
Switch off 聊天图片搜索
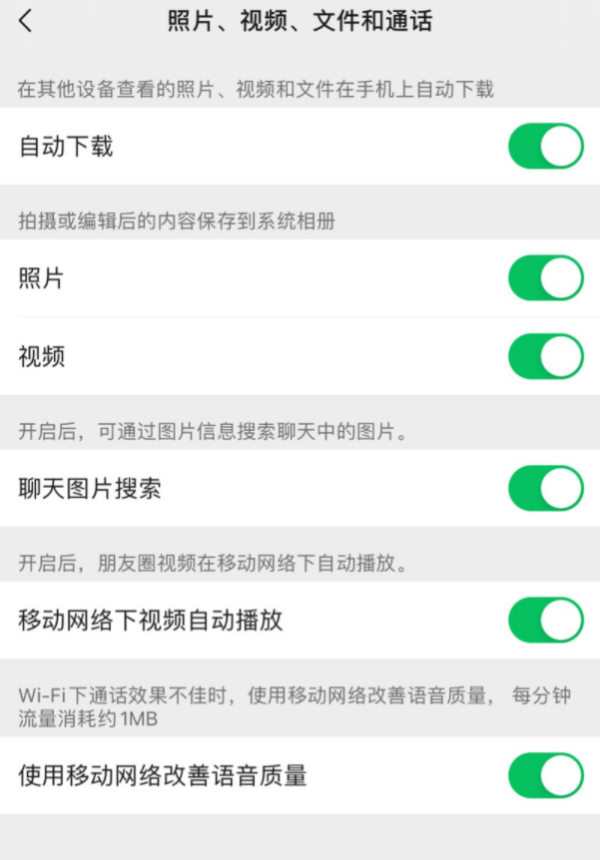click(x=545, y=488)
